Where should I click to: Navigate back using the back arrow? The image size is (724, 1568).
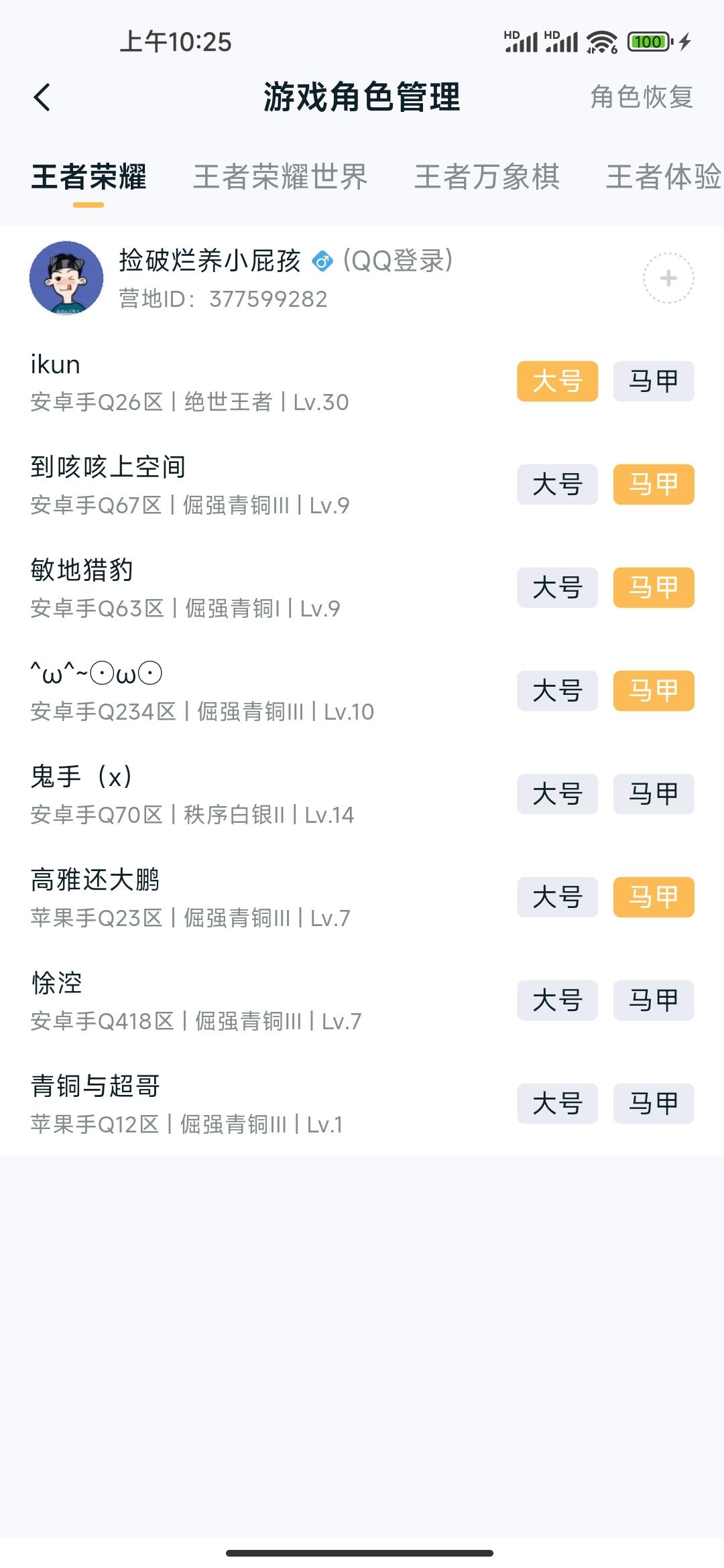click(x=42, y=98)
